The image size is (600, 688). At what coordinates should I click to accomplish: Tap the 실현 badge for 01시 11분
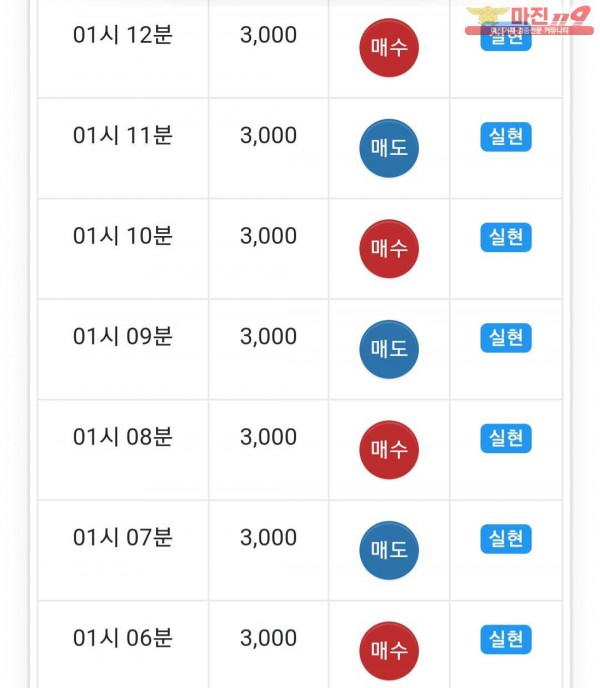(x=506, y=137)
